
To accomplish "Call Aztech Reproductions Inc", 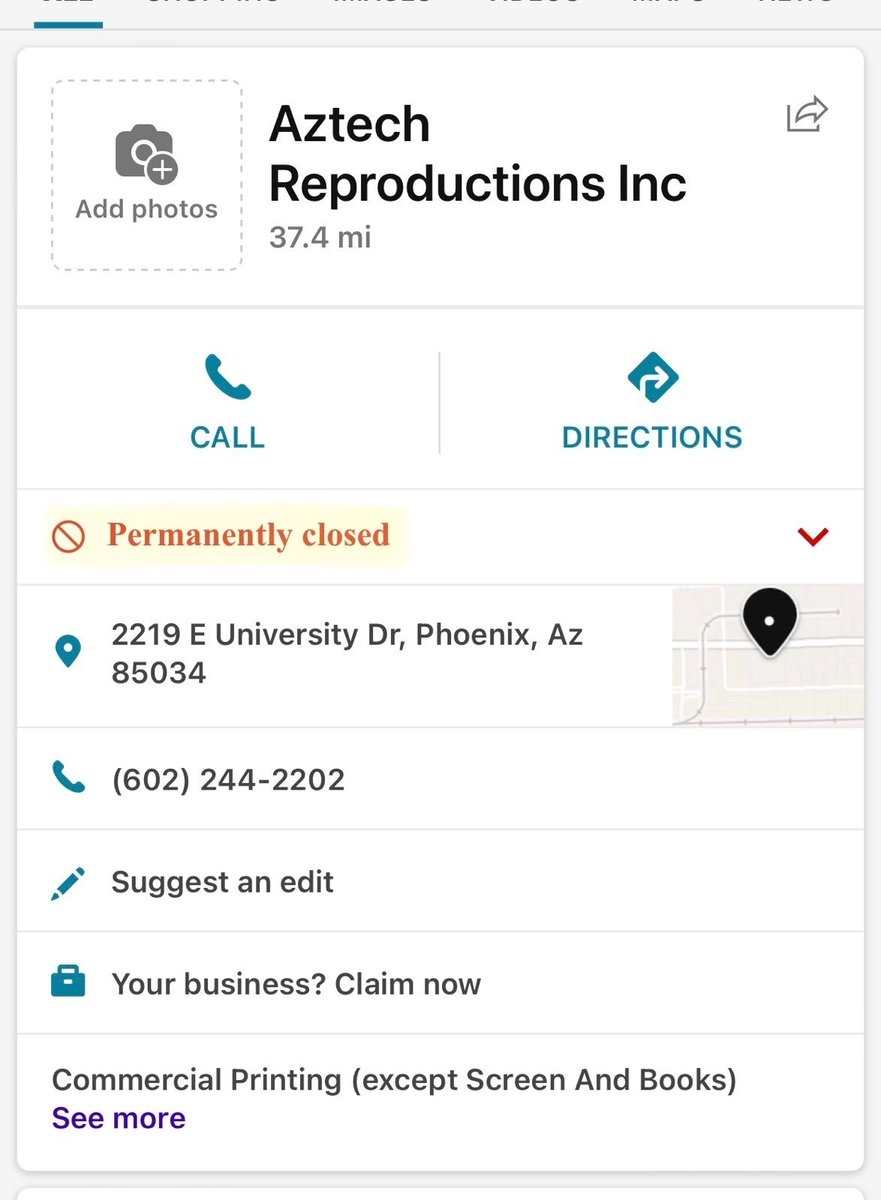I will [228, 402].
